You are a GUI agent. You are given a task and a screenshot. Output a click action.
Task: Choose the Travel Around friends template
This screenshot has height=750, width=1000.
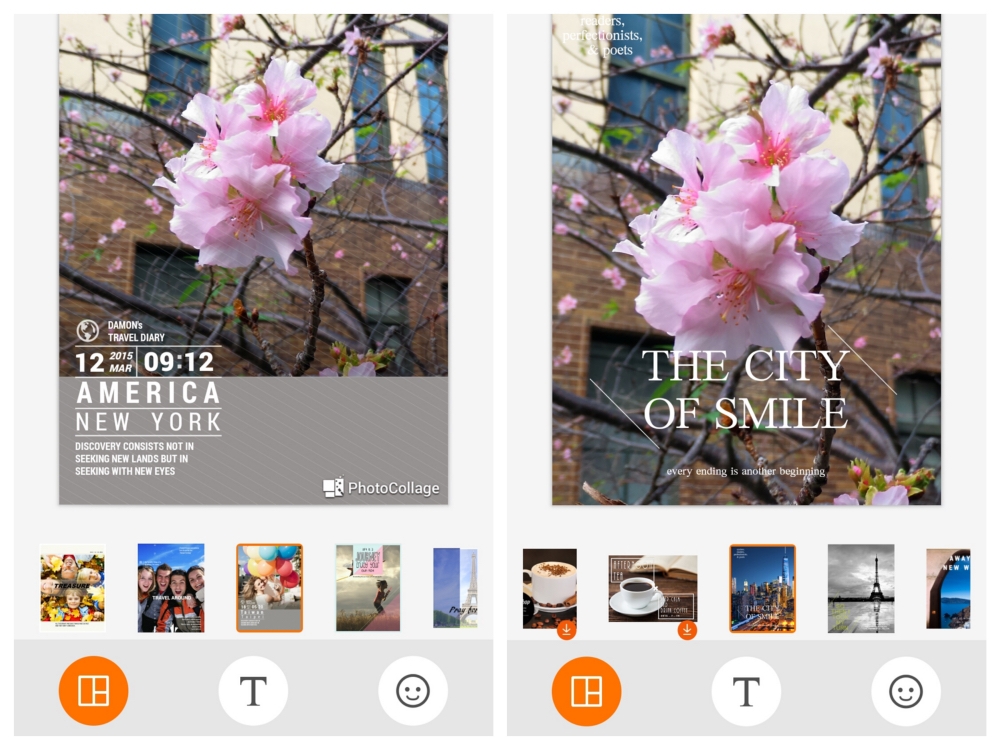pyautogui.click(x=170, y=587)
